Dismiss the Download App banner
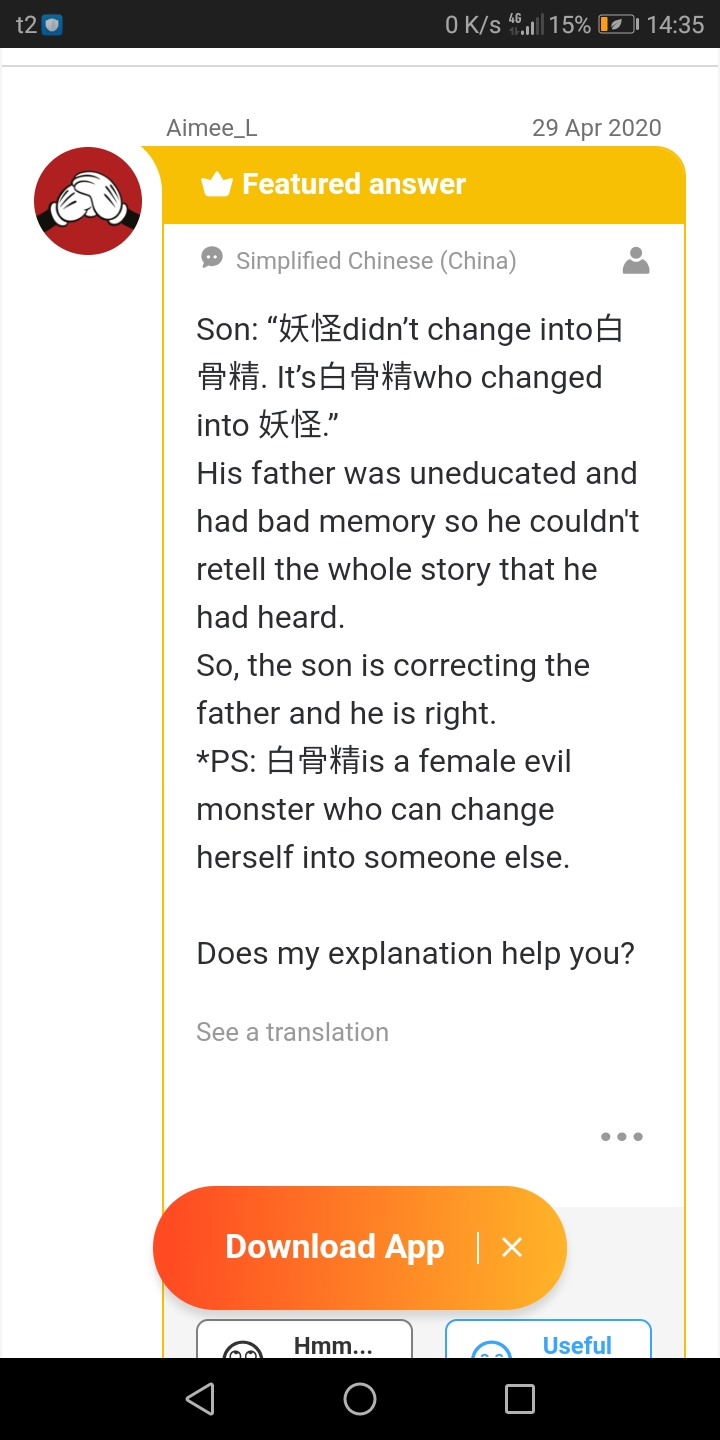The width and height of the screenshot is (720, 1440). click(x=512, y=1247)
